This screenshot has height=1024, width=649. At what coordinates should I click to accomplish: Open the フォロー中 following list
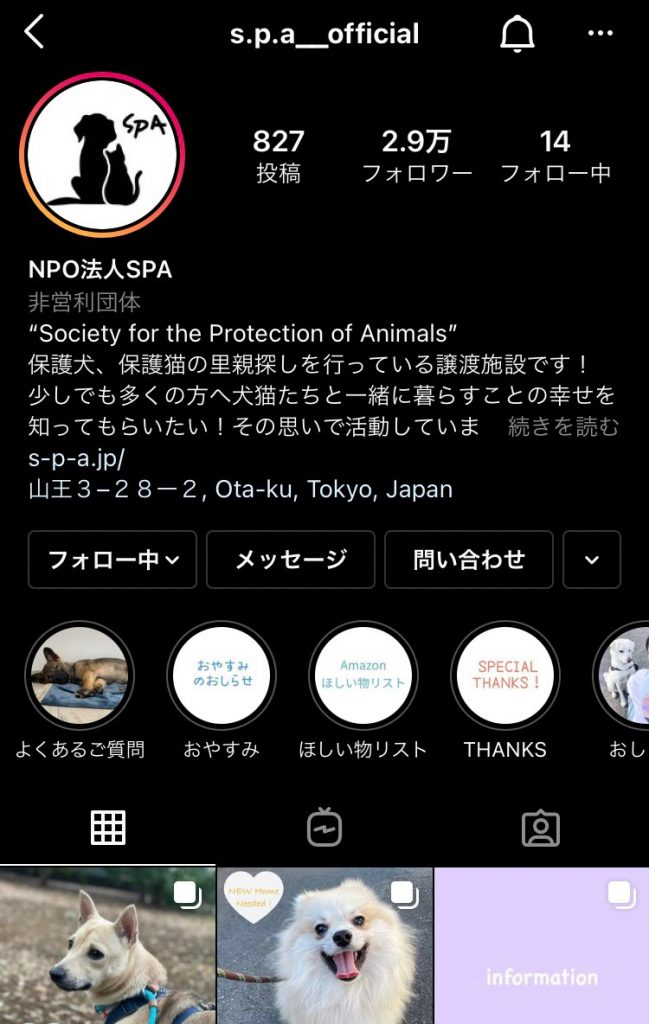(x=555, y=156)
